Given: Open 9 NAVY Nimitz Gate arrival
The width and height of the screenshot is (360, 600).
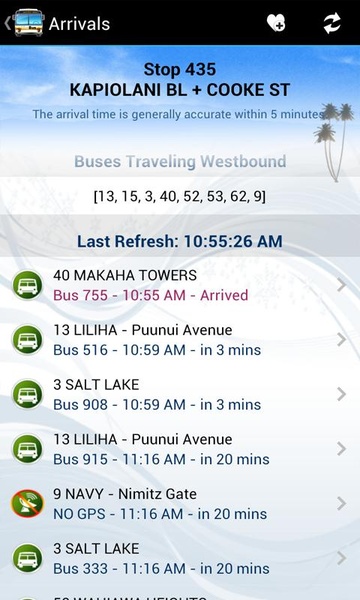Looking at the screenshot, I should coord(180,504).
